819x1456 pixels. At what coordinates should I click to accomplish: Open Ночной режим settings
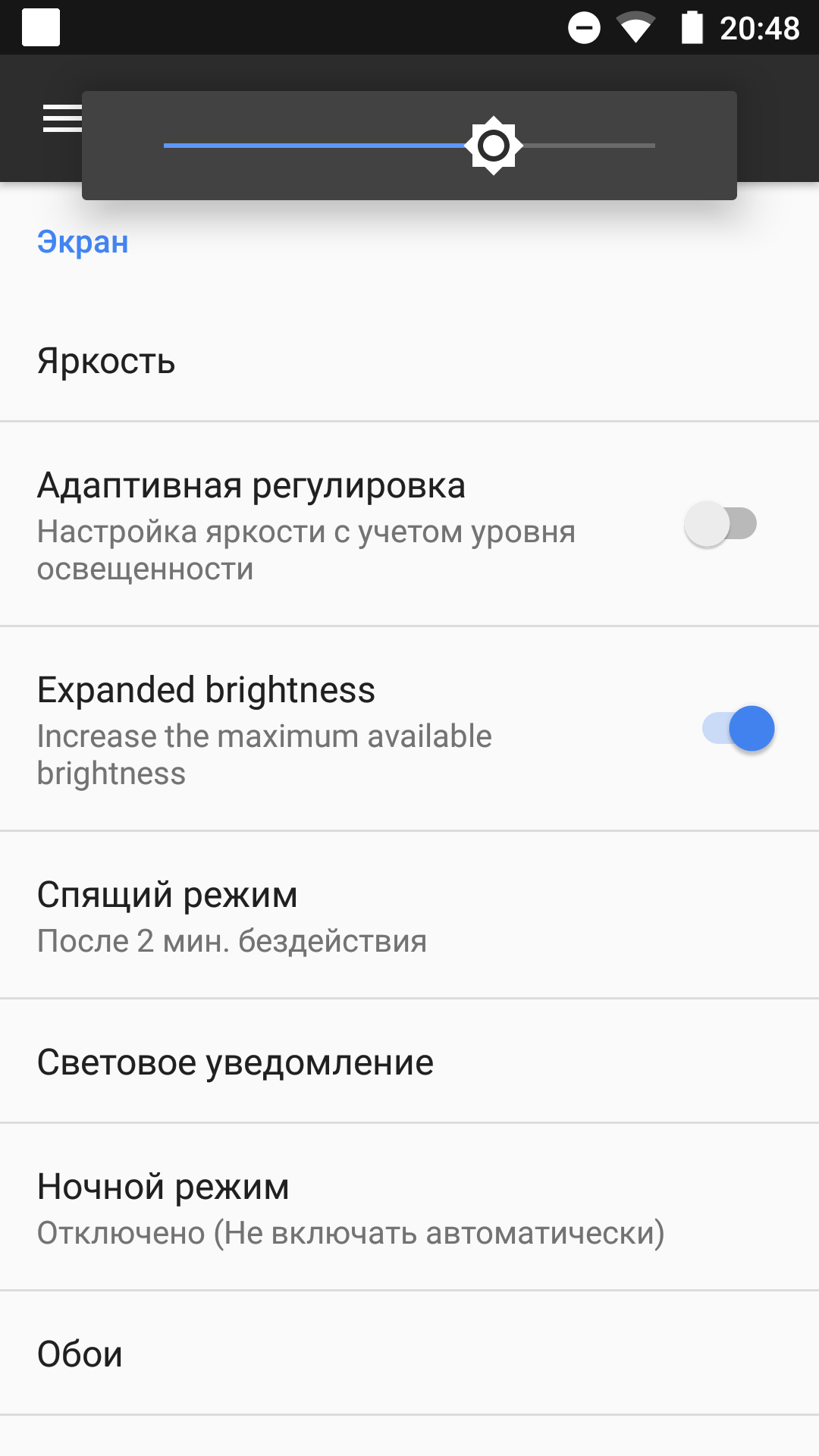[409, 1207]
